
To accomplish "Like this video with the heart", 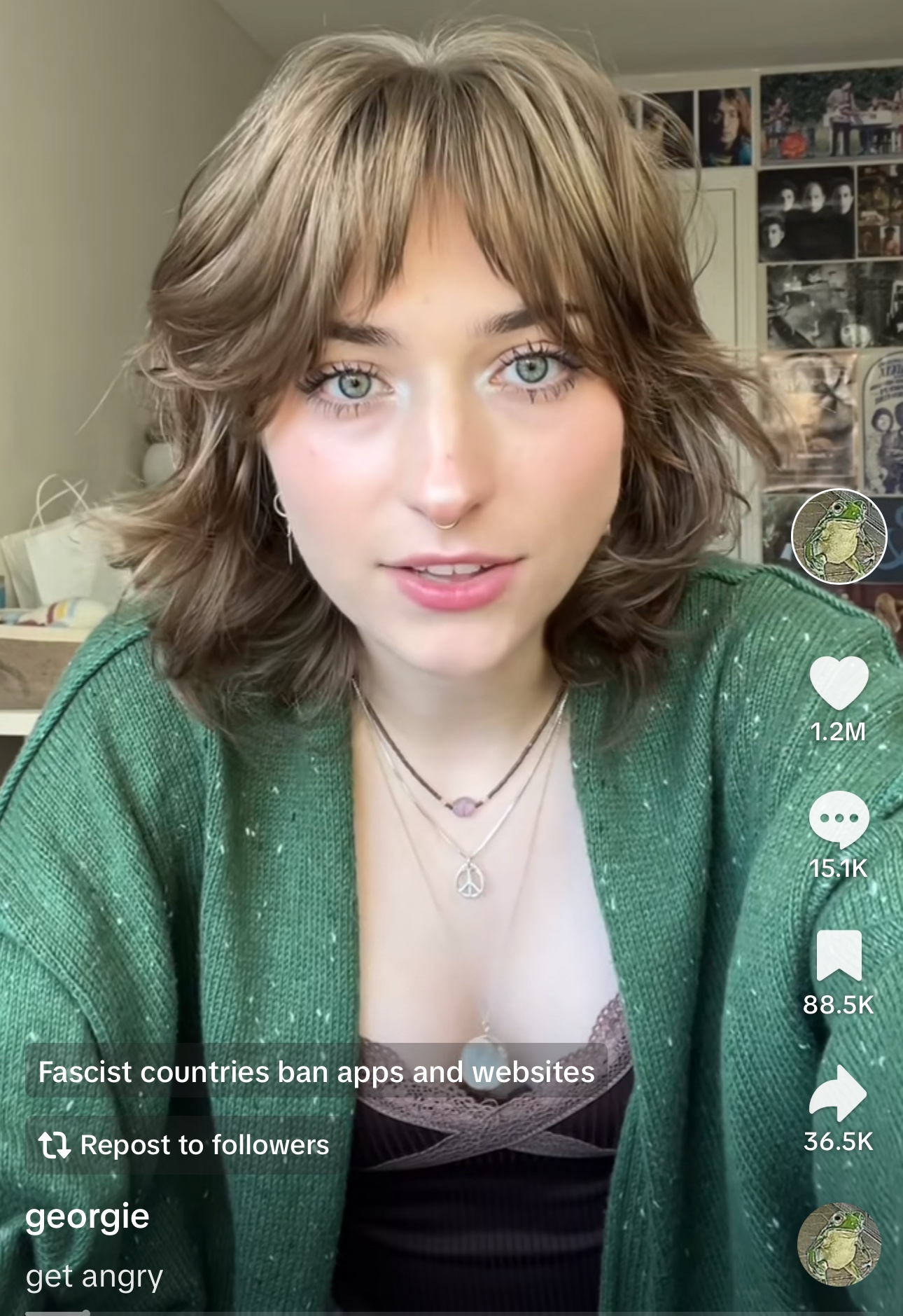I will point(839,684).
